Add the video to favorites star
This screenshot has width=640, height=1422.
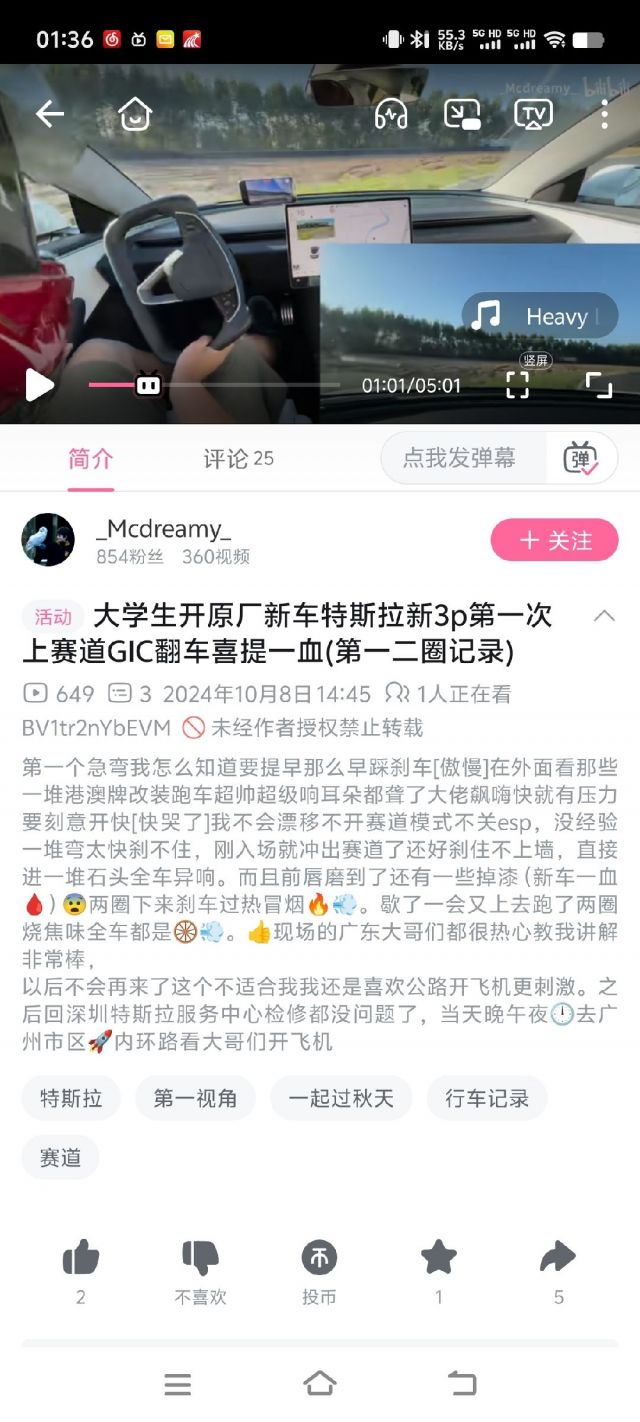coord(439,1257)
